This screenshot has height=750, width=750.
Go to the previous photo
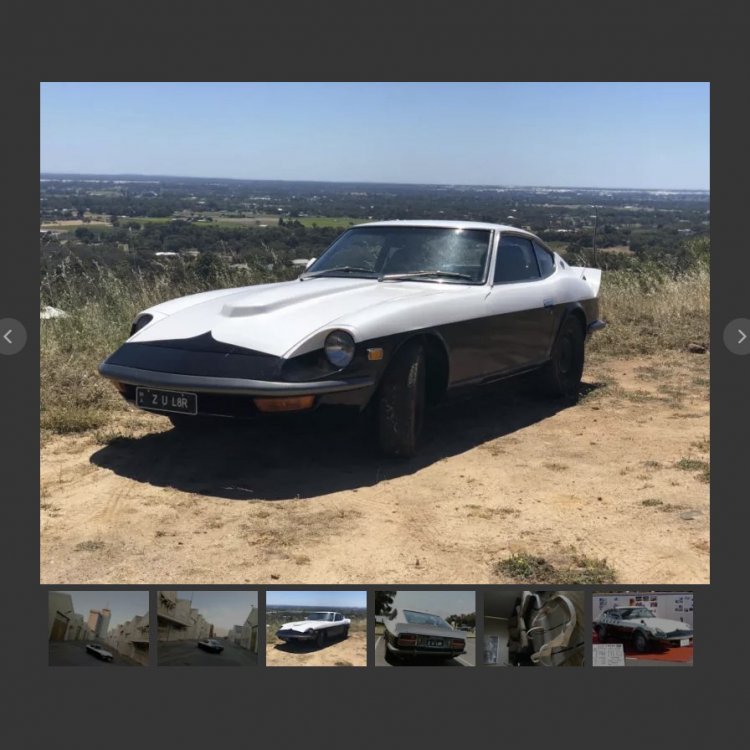point(9,337)
